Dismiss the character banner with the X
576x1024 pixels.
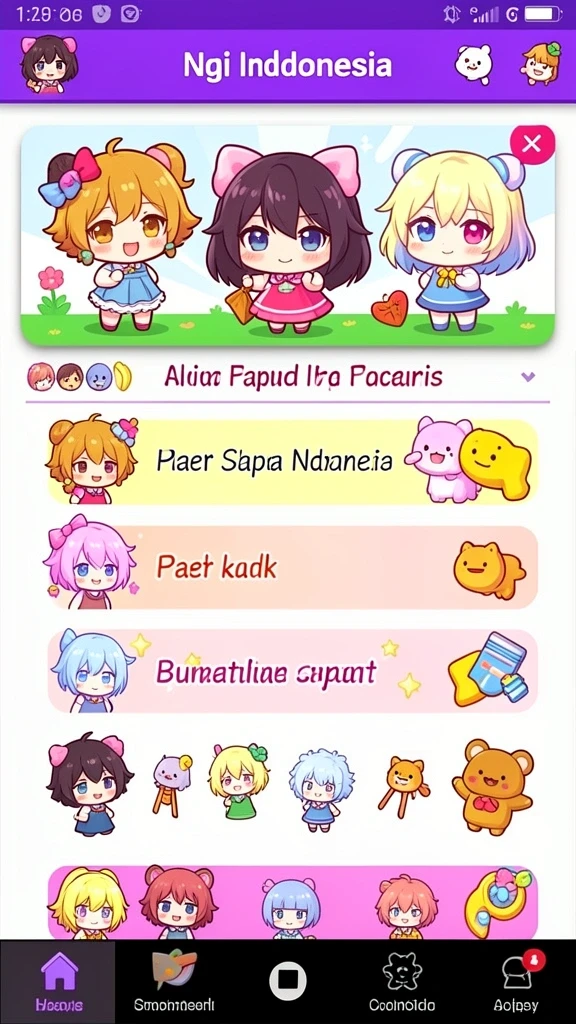(x=532, y=144)
